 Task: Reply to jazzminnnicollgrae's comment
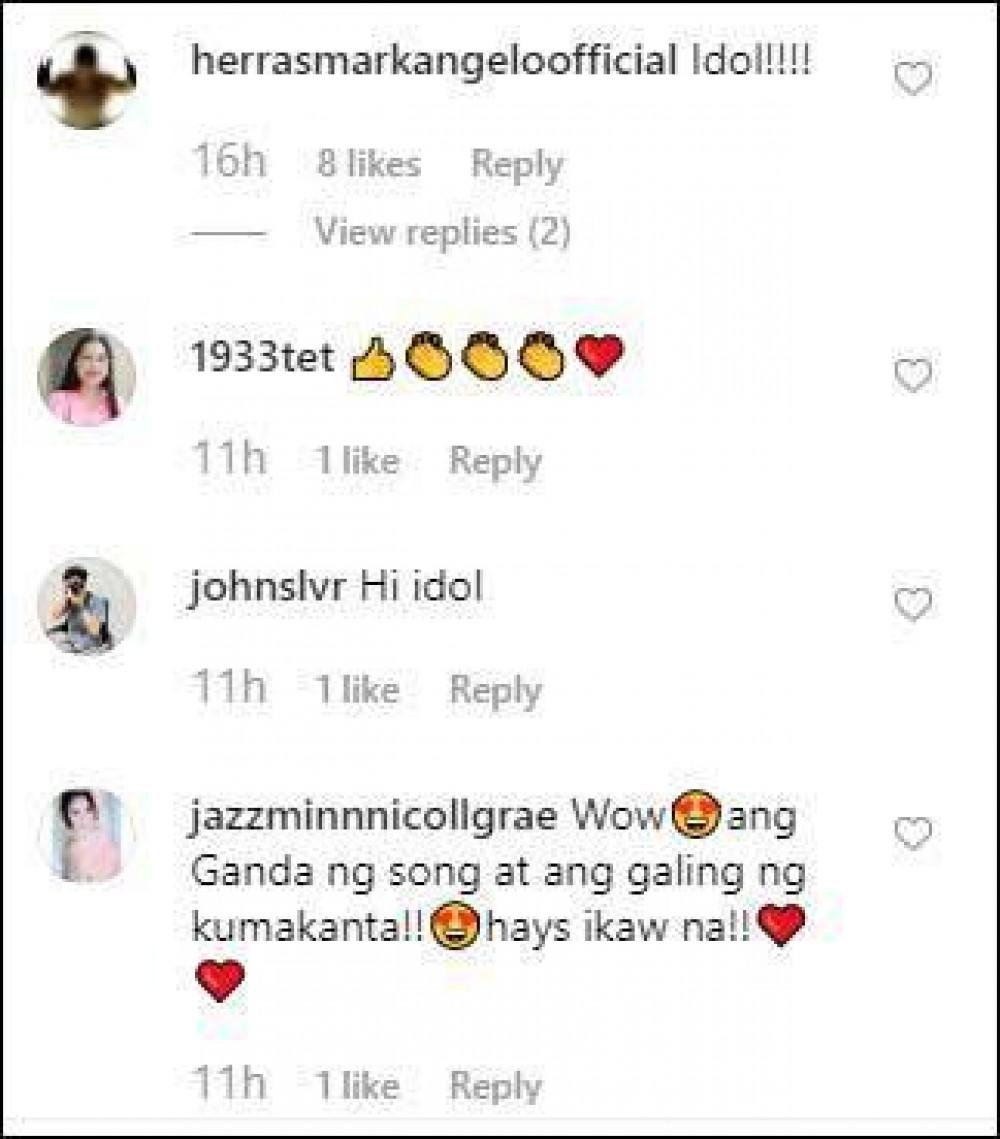tap(495, 1086)
